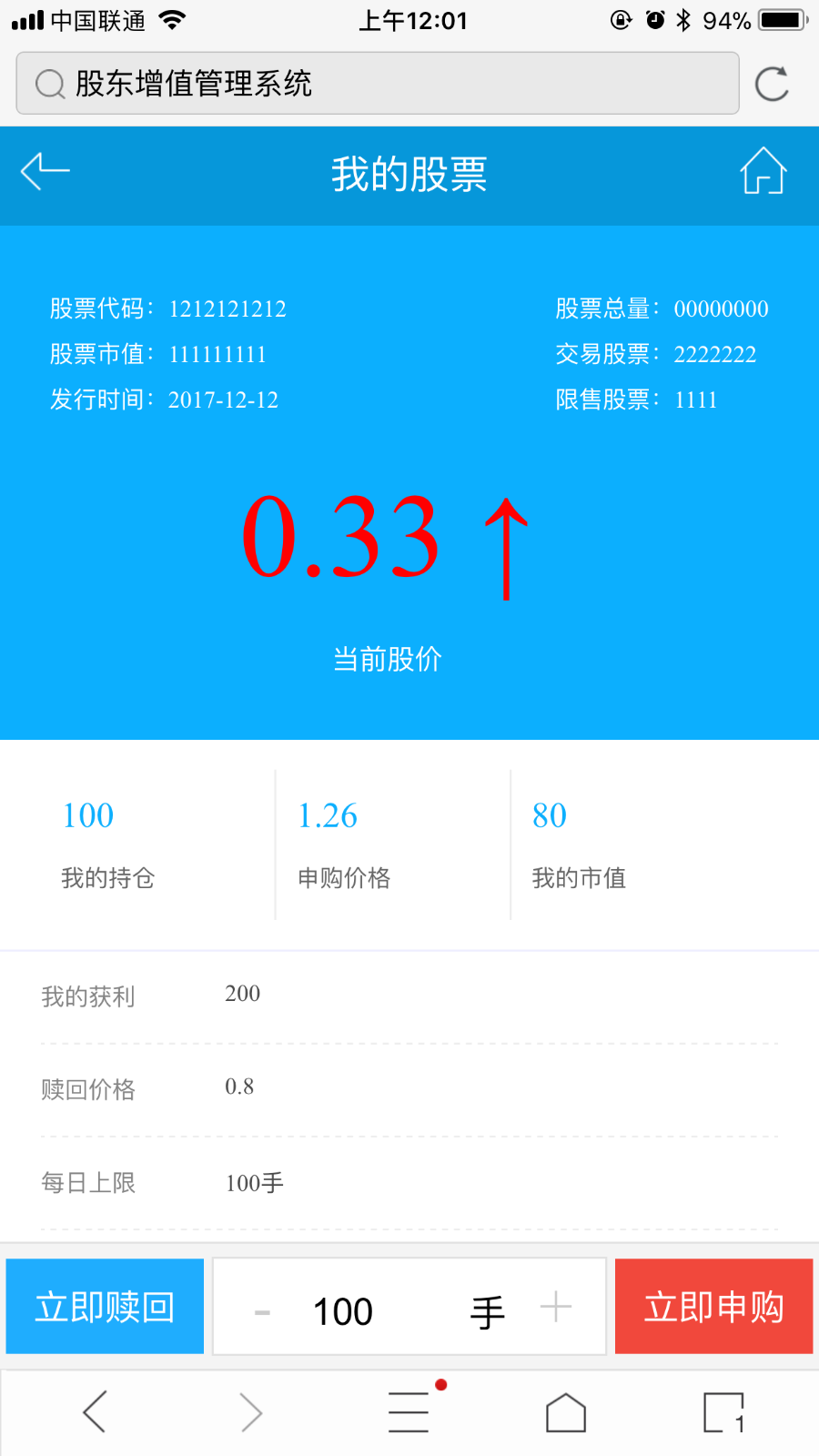Screen dimensions: 819x1456
Task: Edit the quantity field showing 100
Action: (343, 1311)
